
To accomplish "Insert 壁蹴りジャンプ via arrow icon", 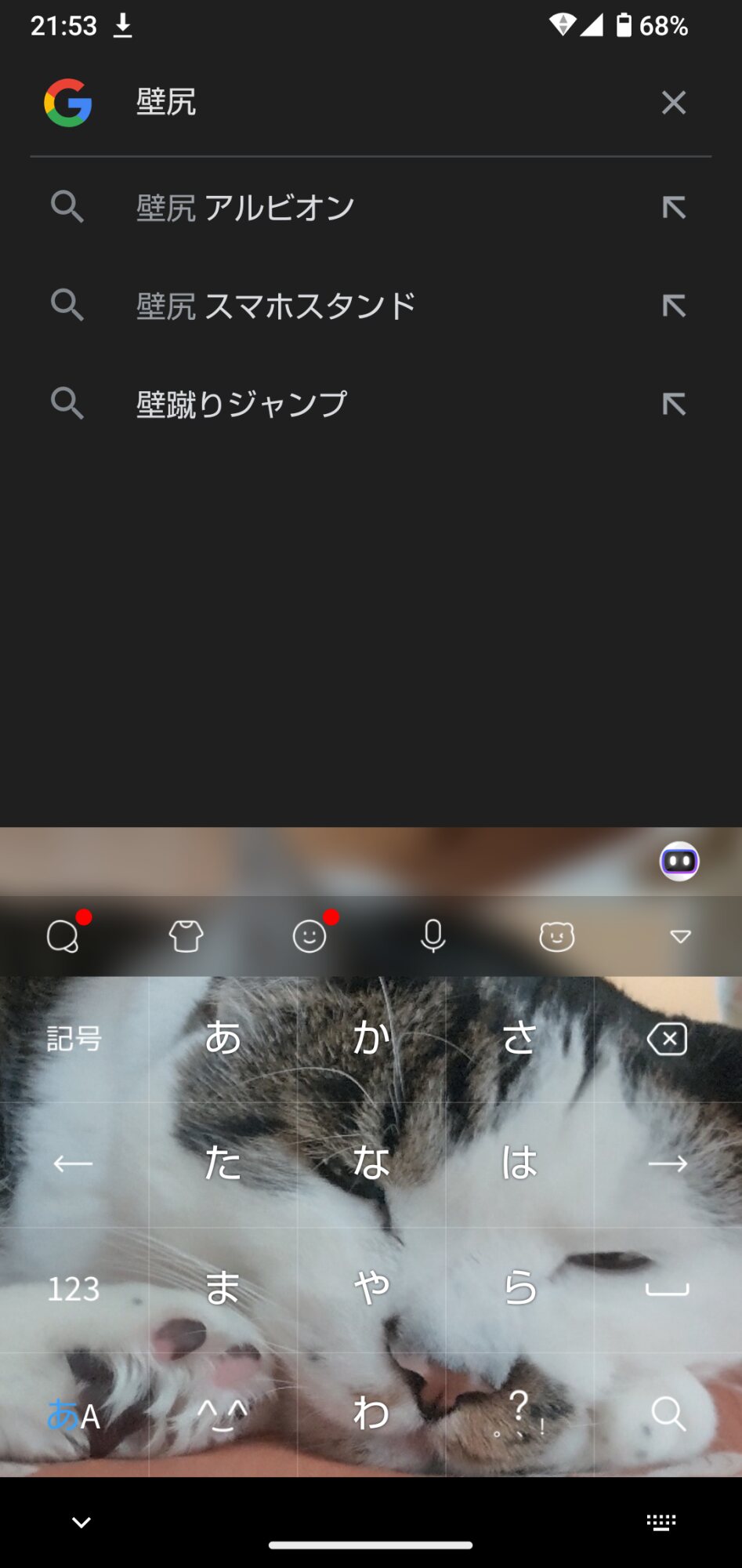I will [x=673, y=404].
